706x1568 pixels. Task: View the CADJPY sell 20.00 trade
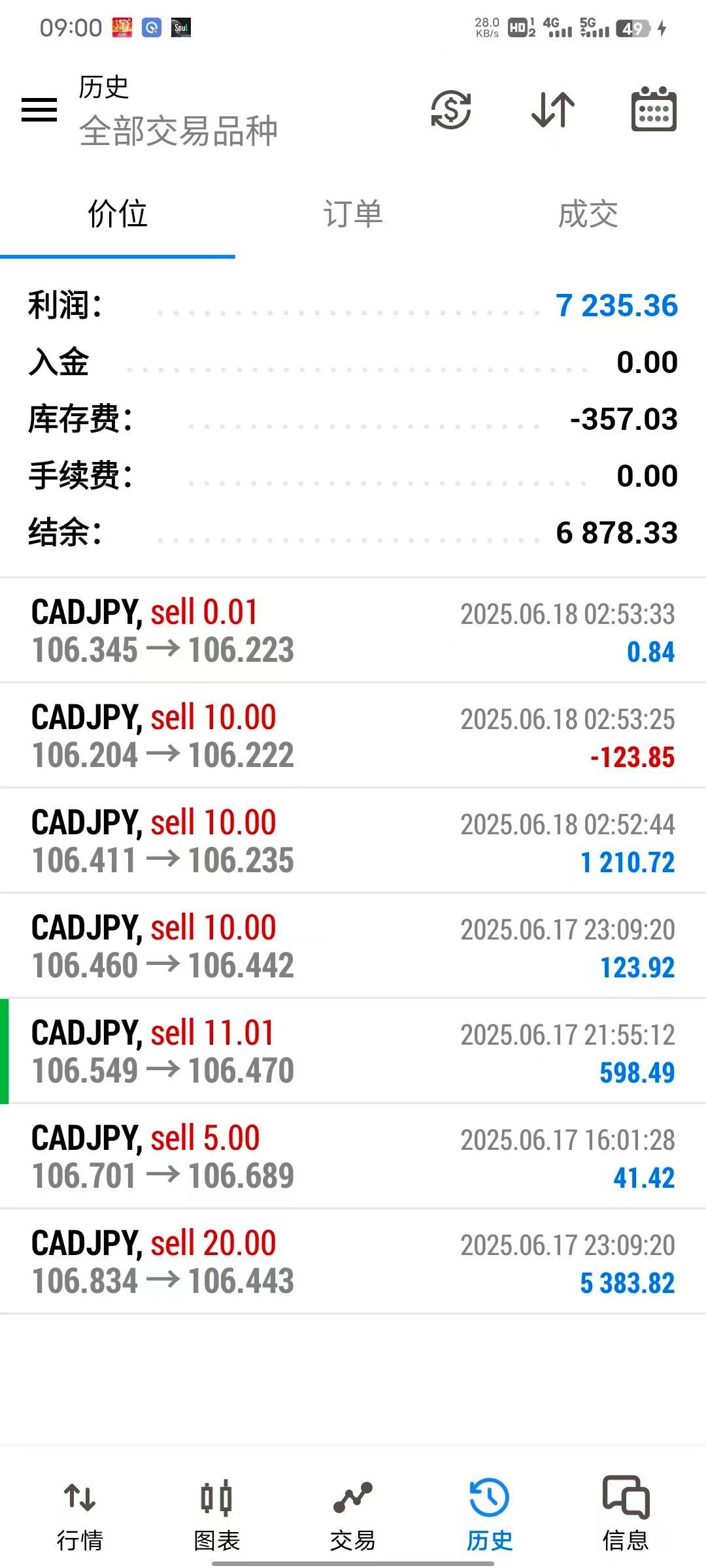pos(353,1262)
